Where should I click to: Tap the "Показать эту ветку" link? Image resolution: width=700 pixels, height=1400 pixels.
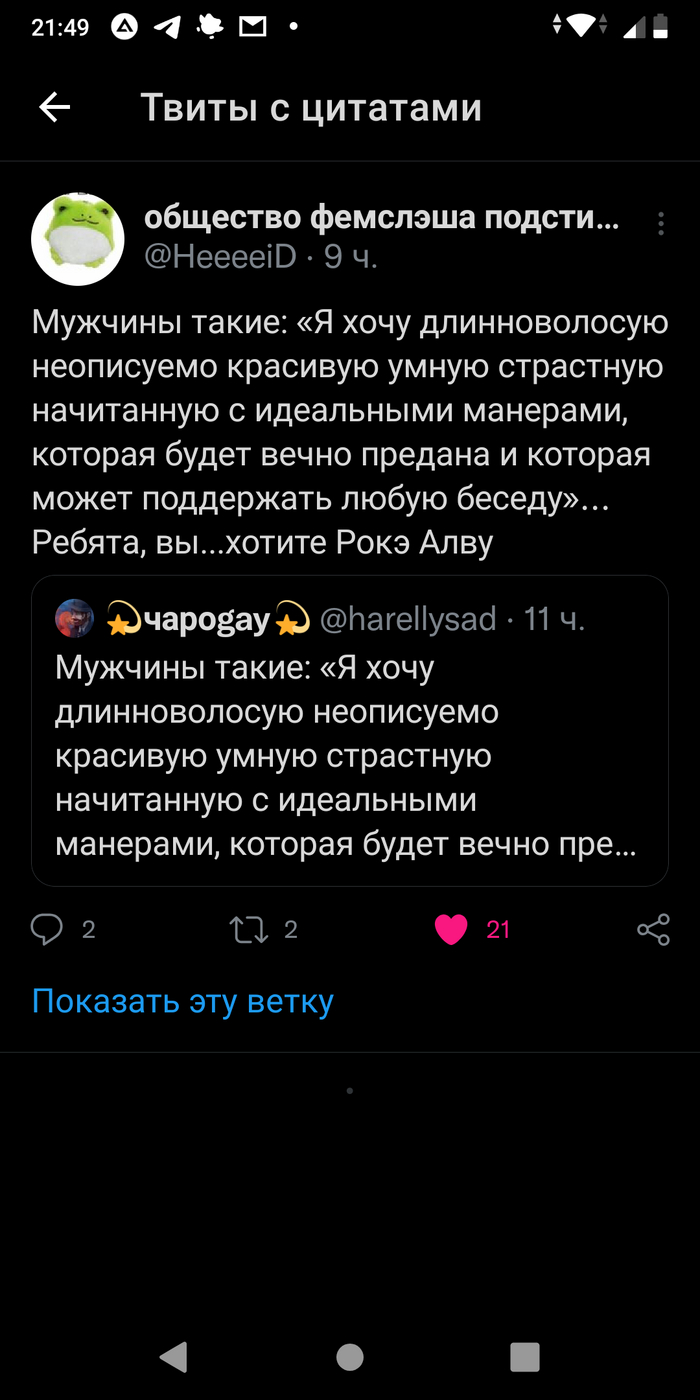click(x=183, y=1001)
